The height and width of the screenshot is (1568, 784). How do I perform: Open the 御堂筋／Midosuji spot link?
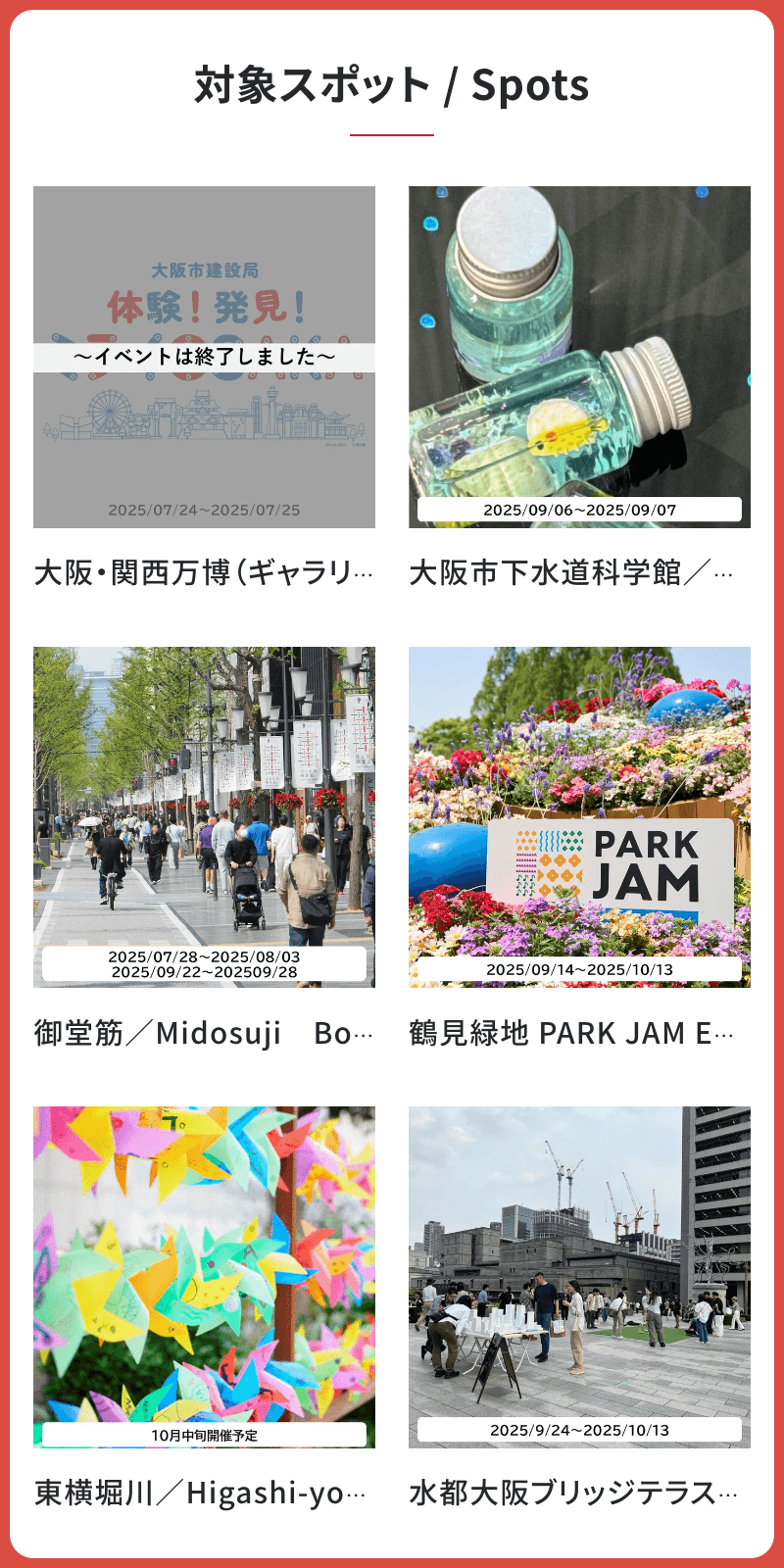(x=205, y=1034)
